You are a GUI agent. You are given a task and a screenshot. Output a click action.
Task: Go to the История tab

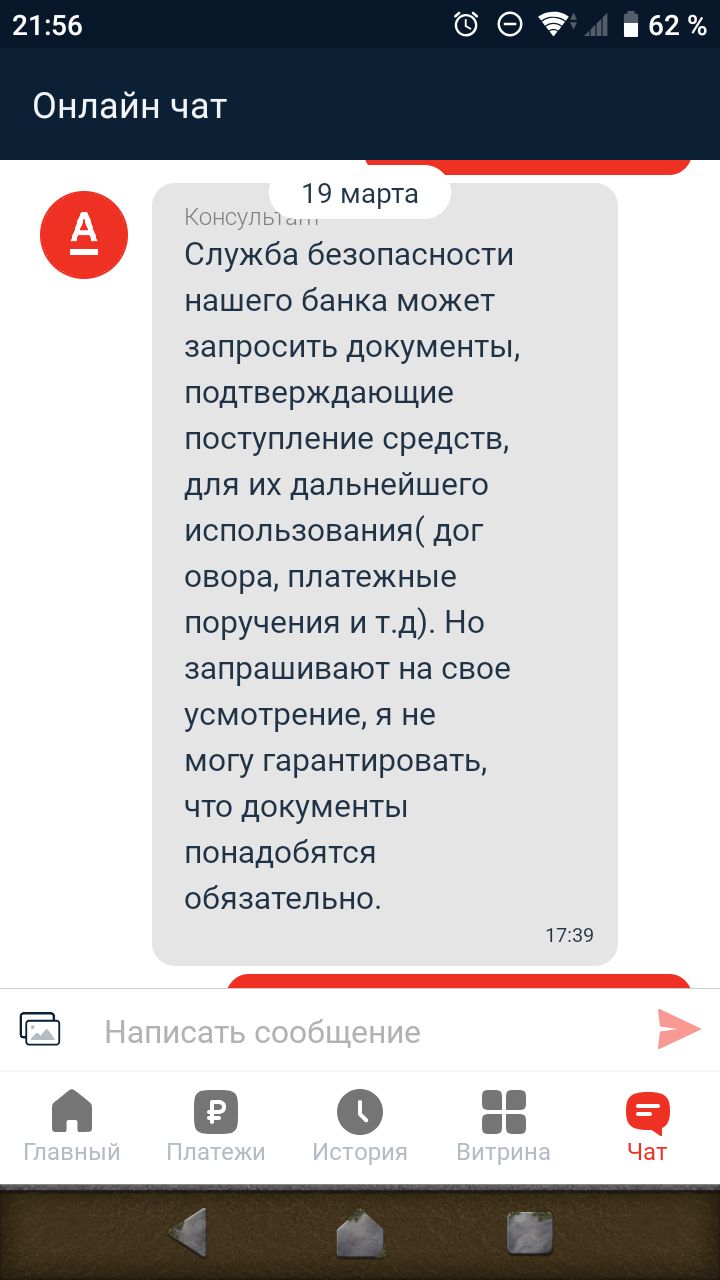(x=360, y=1126)
